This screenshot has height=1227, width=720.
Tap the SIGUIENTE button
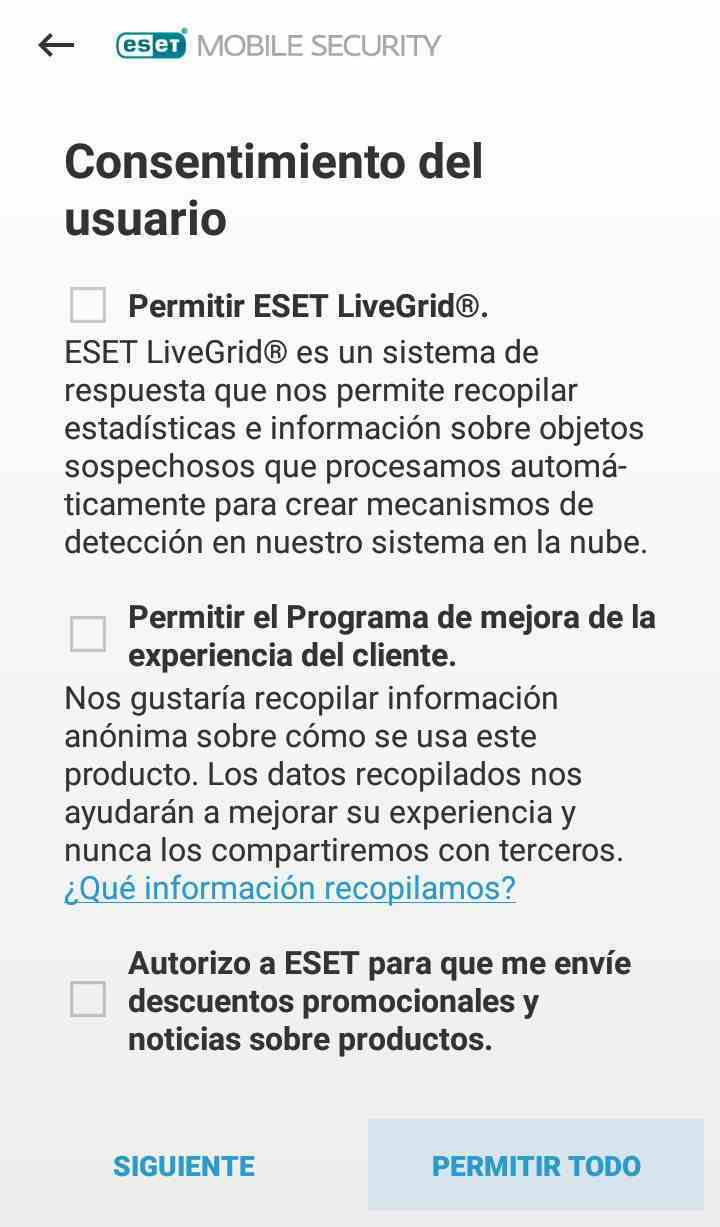point(184,1166)
